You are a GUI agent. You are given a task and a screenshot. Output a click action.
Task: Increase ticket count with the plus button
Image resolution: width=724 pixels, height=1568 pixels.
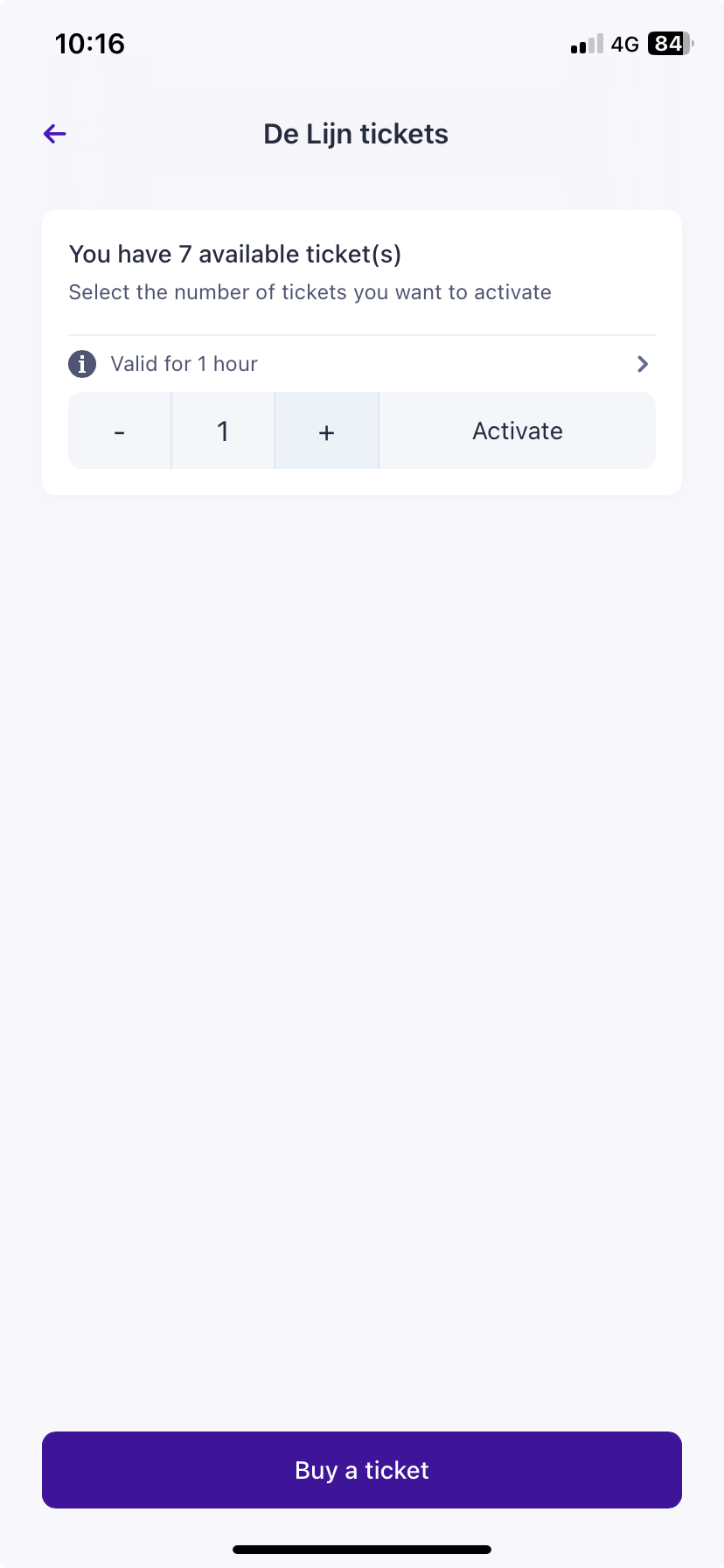[x=325, y=430]
